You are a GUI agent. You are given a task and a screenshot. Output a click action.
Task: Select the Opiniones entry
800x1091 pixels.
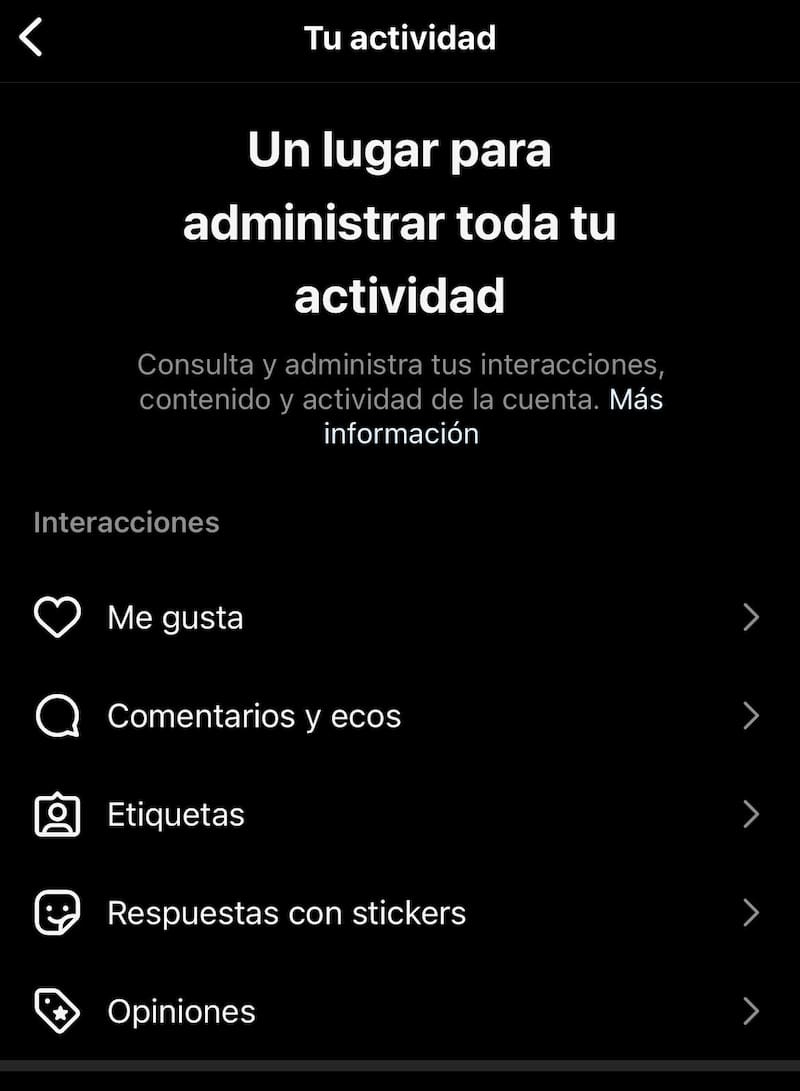(181, 1012)
